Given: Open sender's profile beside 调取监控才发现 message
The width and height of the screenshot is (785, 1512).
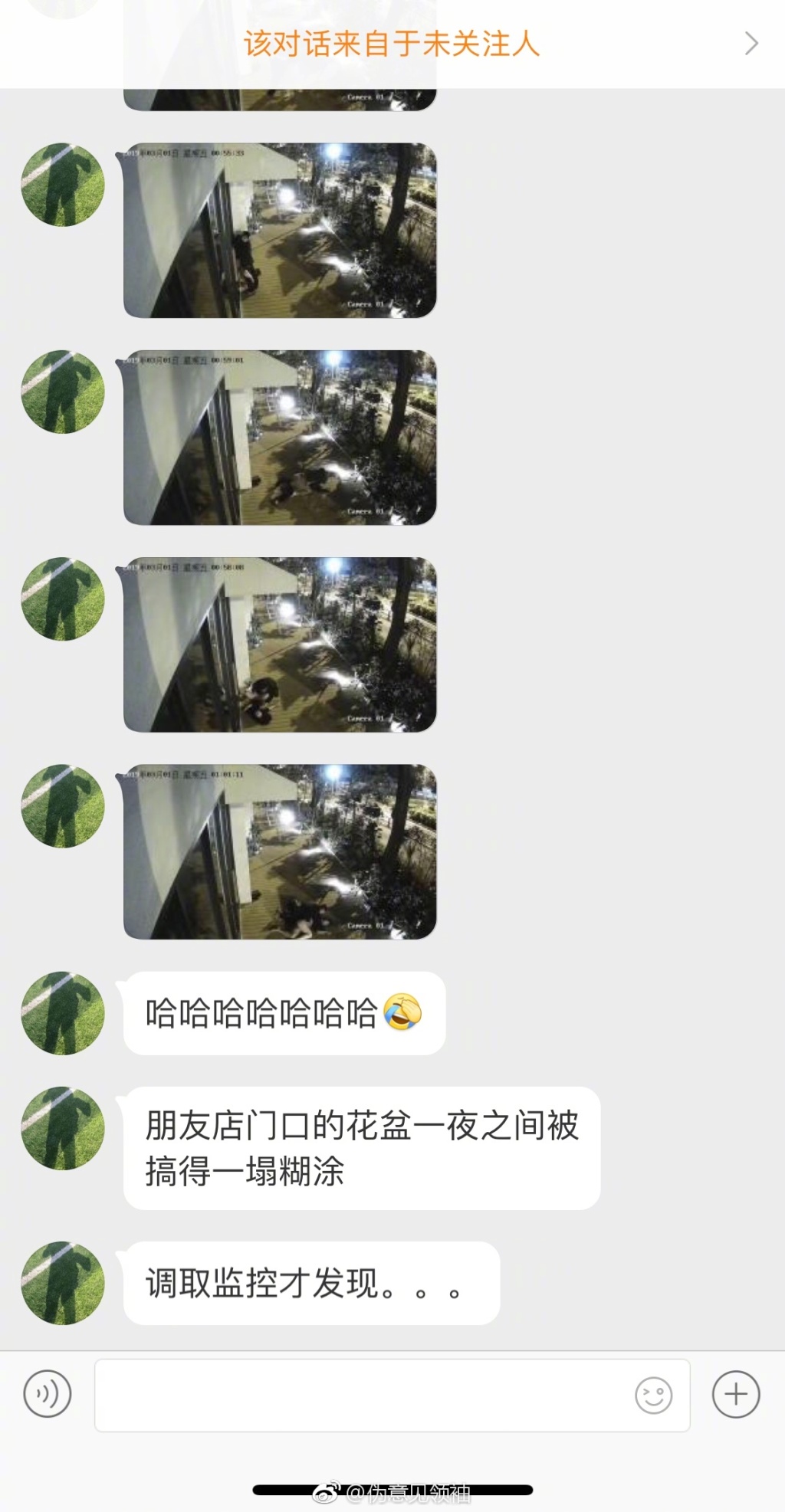Looking at the screenshot, I should pos(63,1283).
